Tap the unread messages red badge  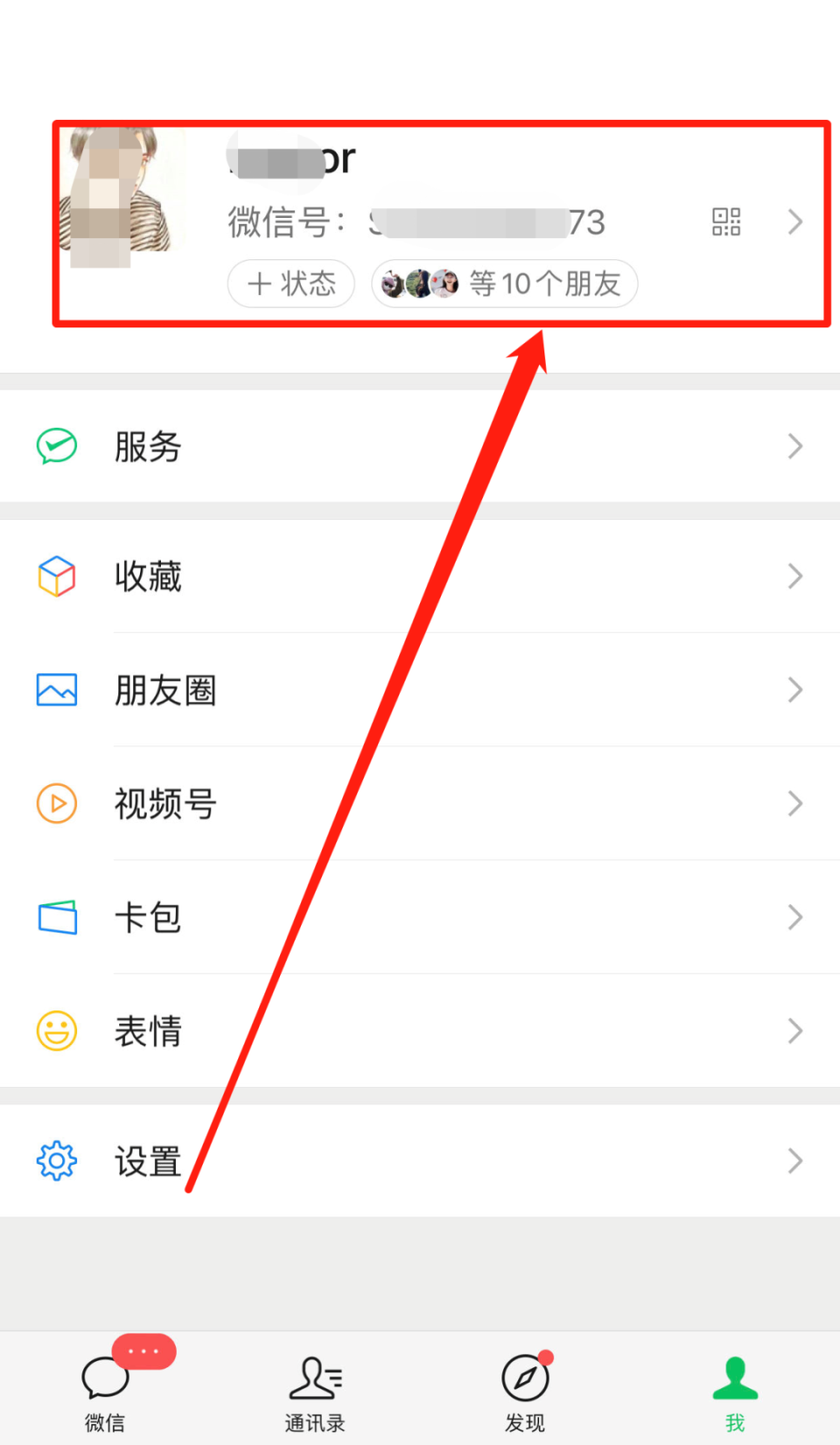143,1351
